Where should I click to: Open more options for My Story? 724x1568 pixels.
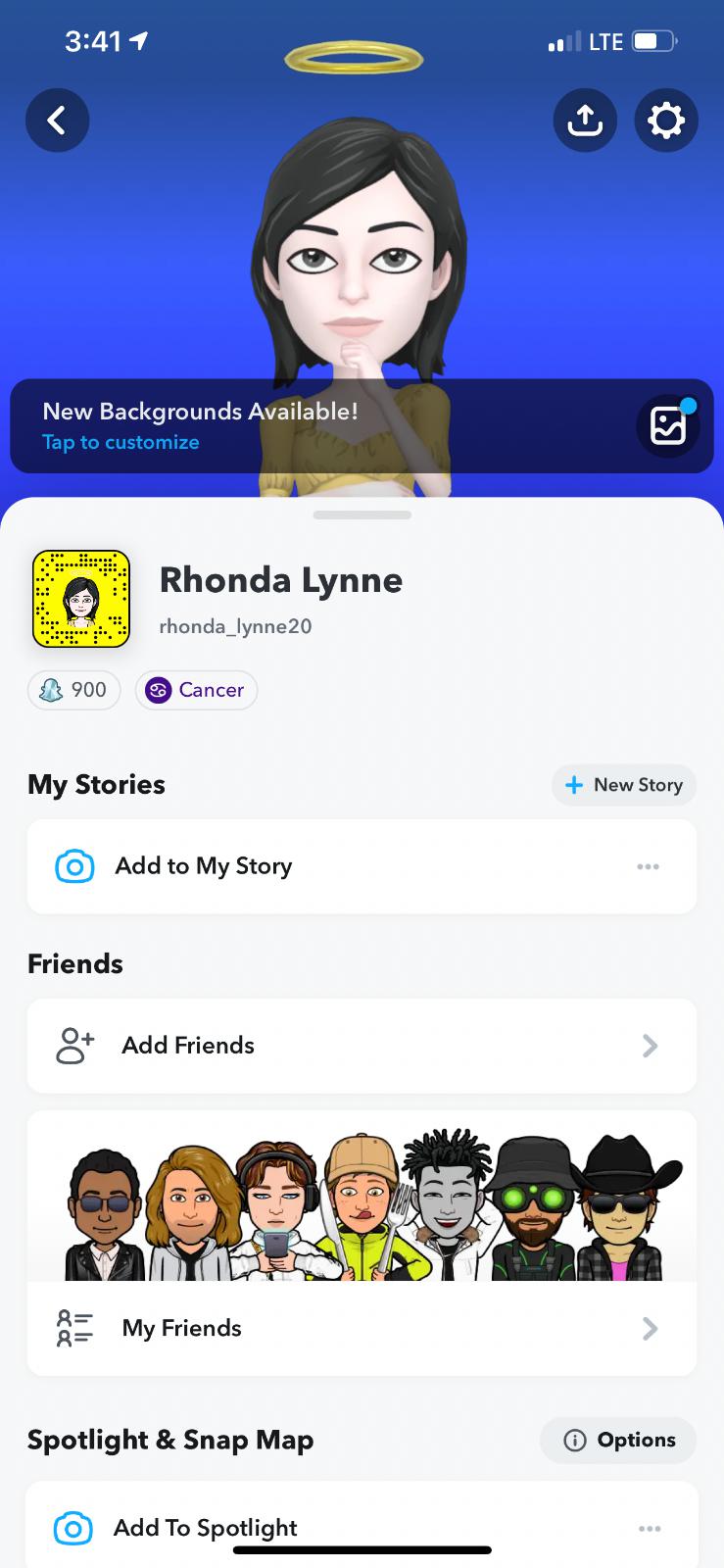(648, 866)
